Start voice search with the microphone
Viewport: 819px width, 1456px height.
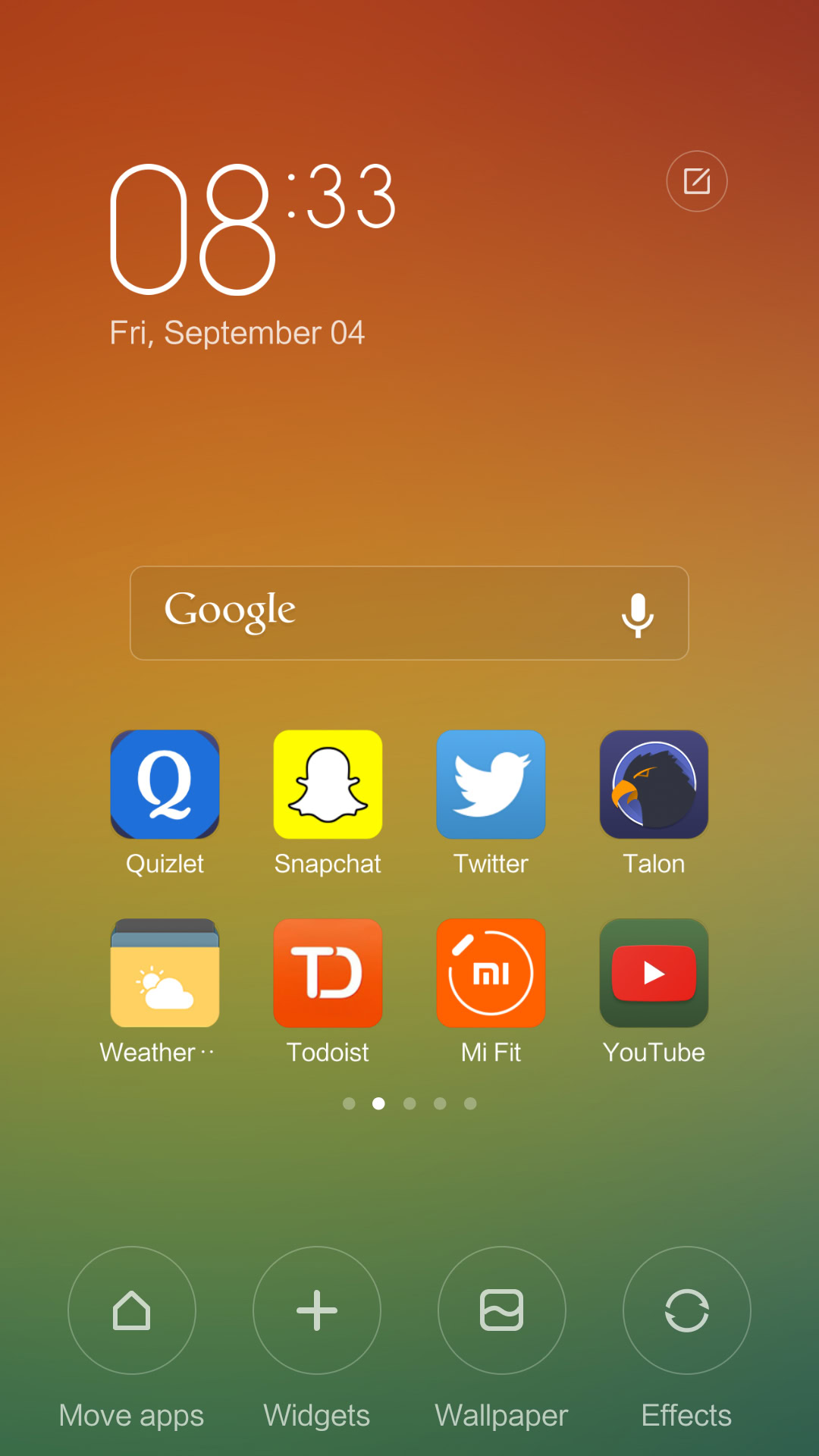[637, 613]
